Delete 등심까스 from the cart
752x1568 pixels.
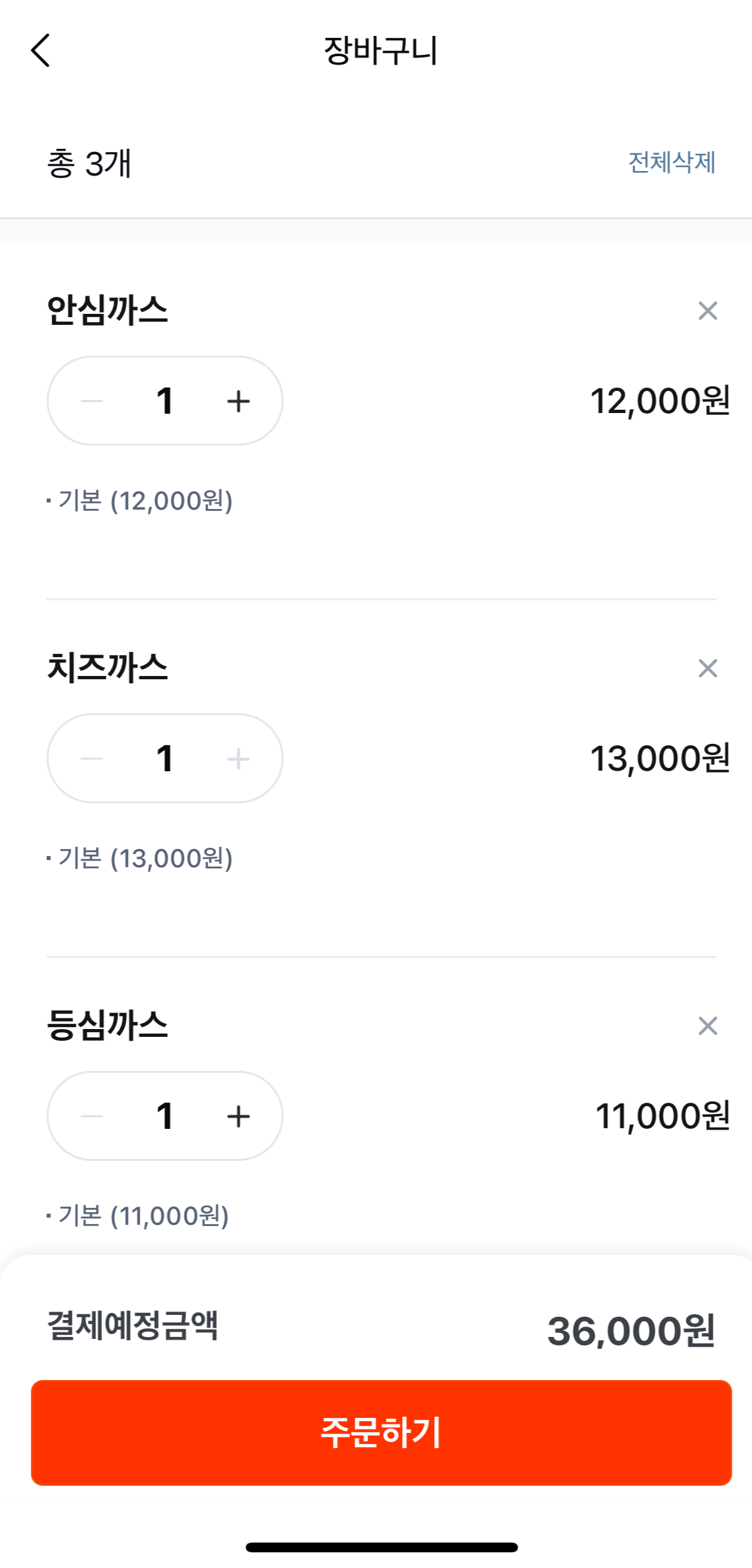click(x=708, y=1026)
